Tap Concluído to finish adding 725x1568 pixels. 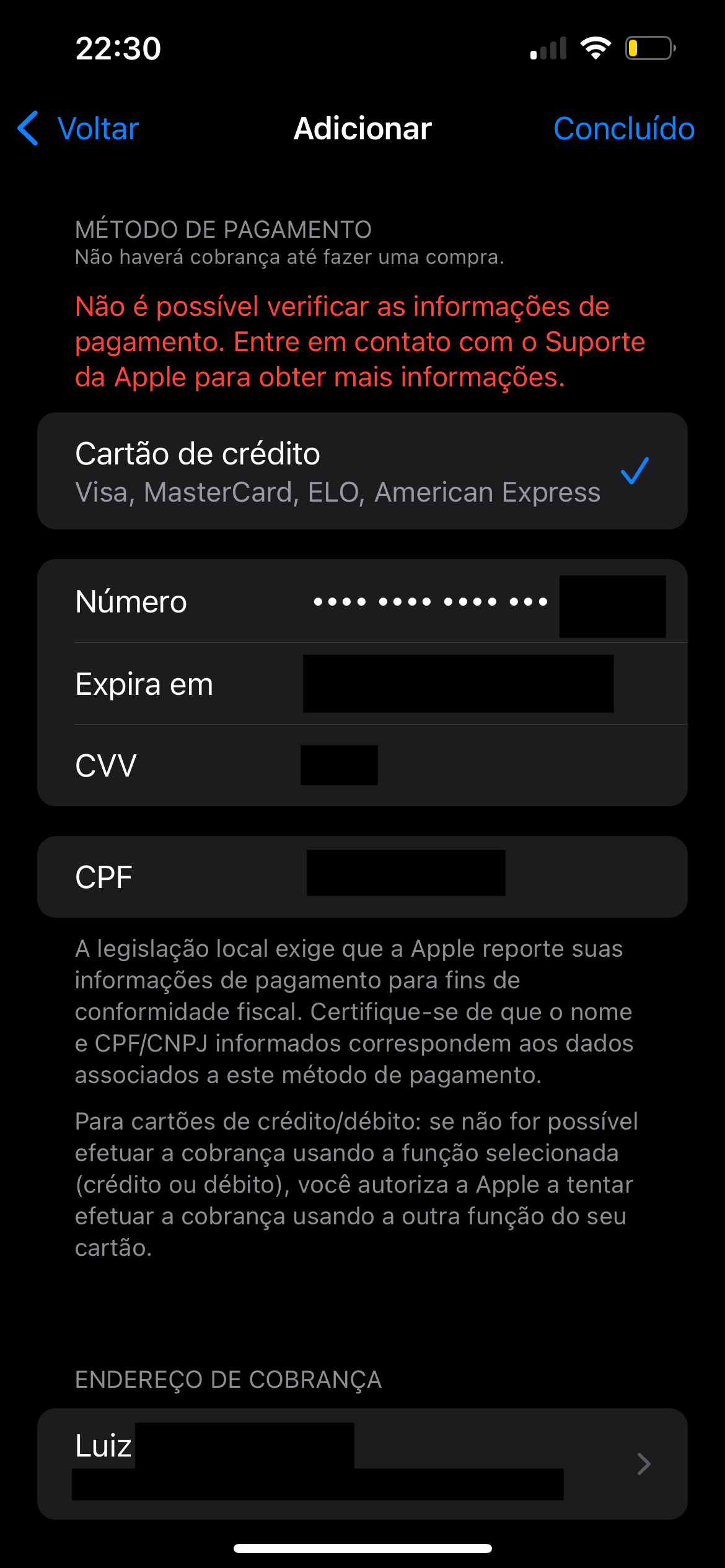pos(623,129)
